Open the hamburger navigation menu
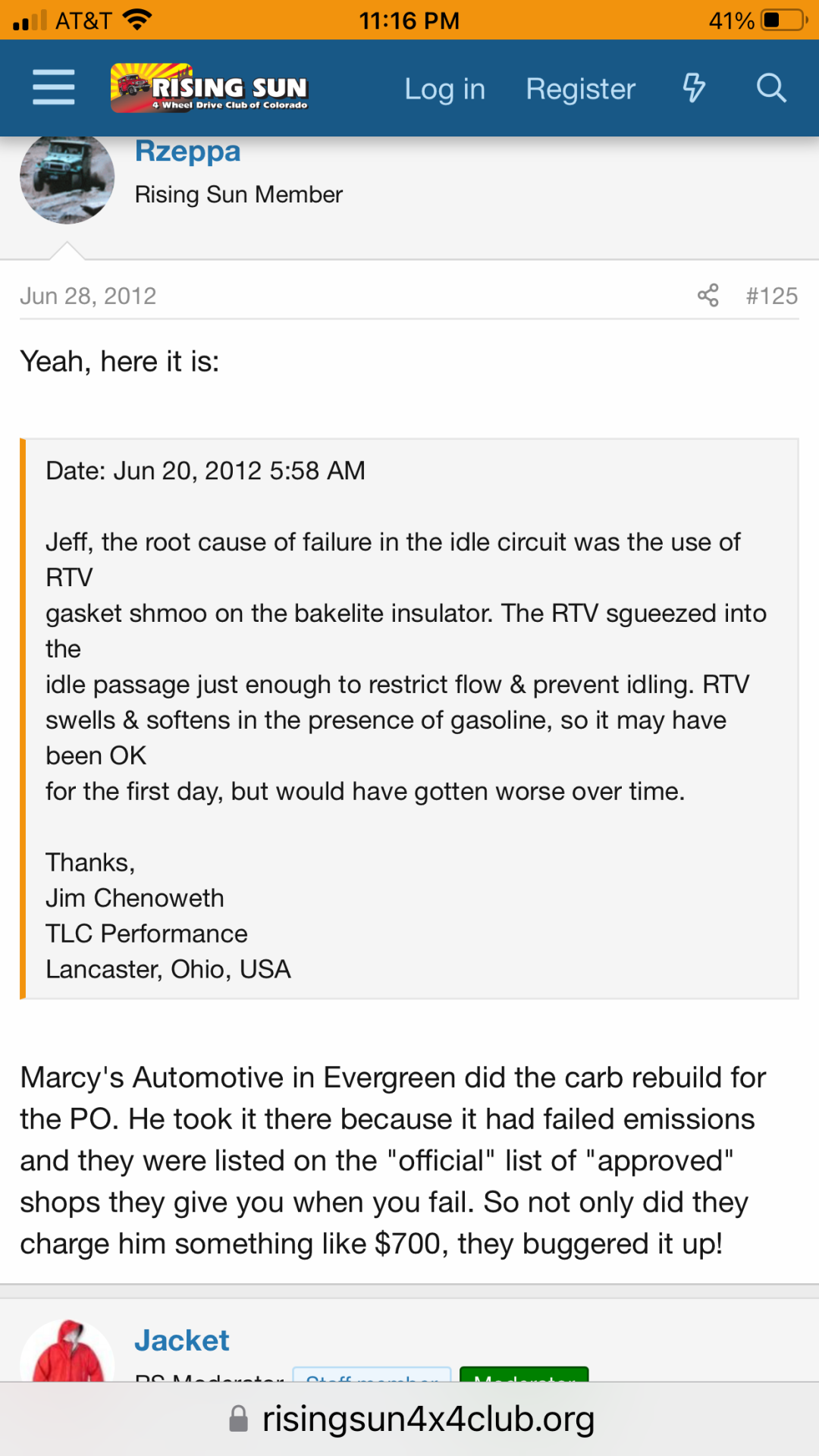Screen dimensions: 819x1456 point(54,88)
